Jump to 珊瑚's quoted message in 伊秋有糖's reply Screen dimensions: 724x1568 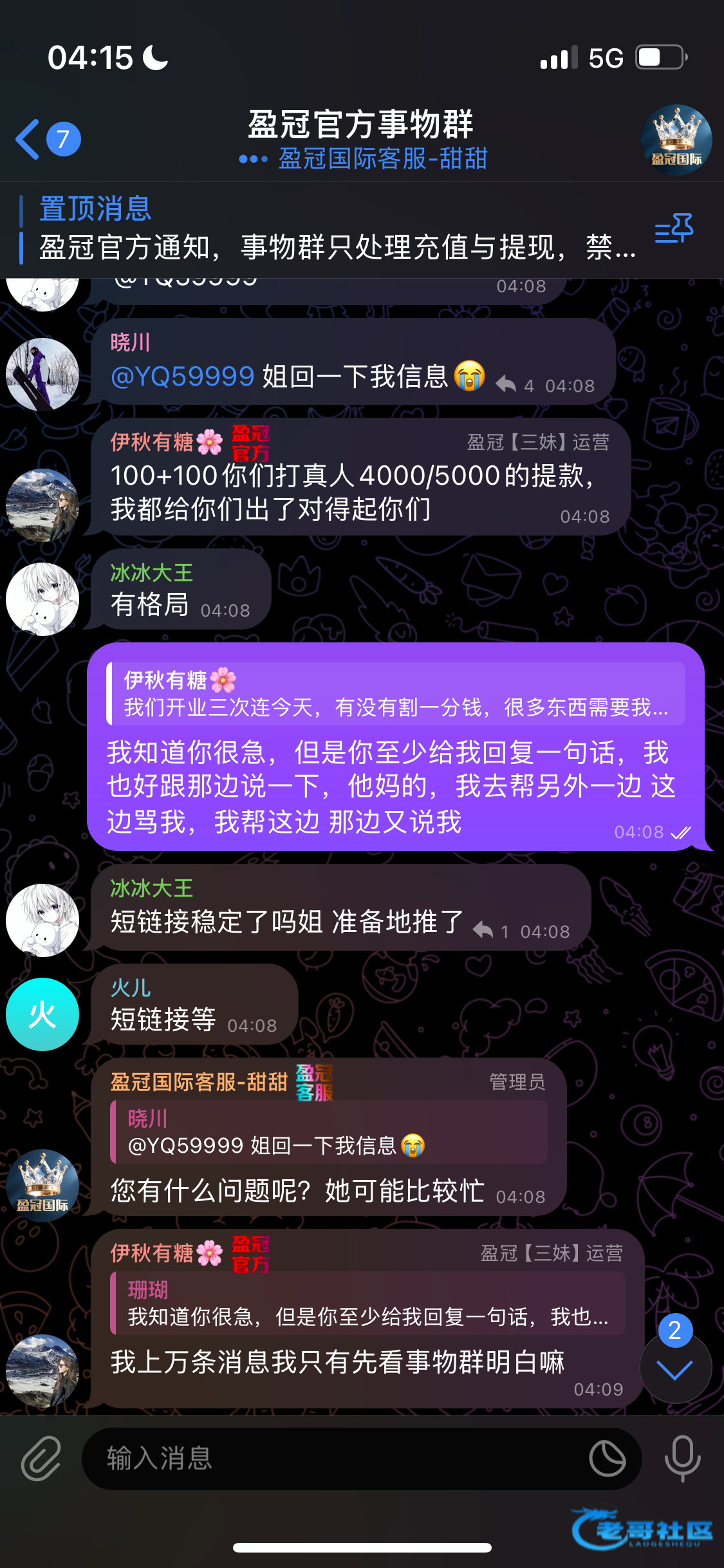367,1303
